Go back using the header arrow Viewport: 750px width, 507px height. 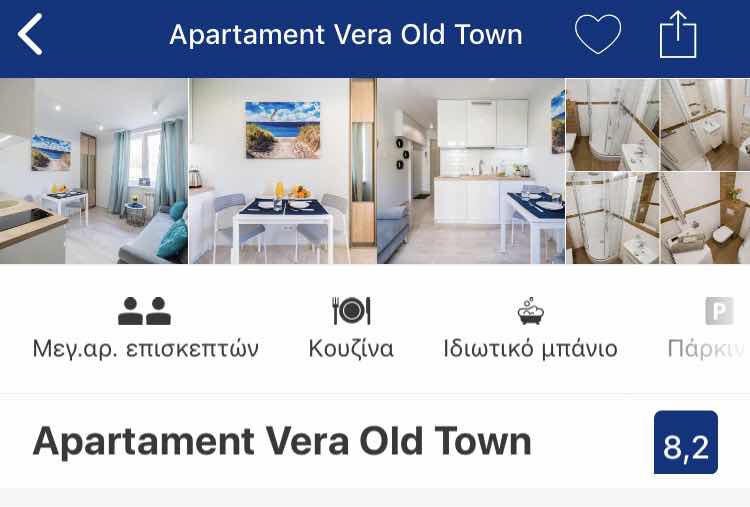(31, 36)
